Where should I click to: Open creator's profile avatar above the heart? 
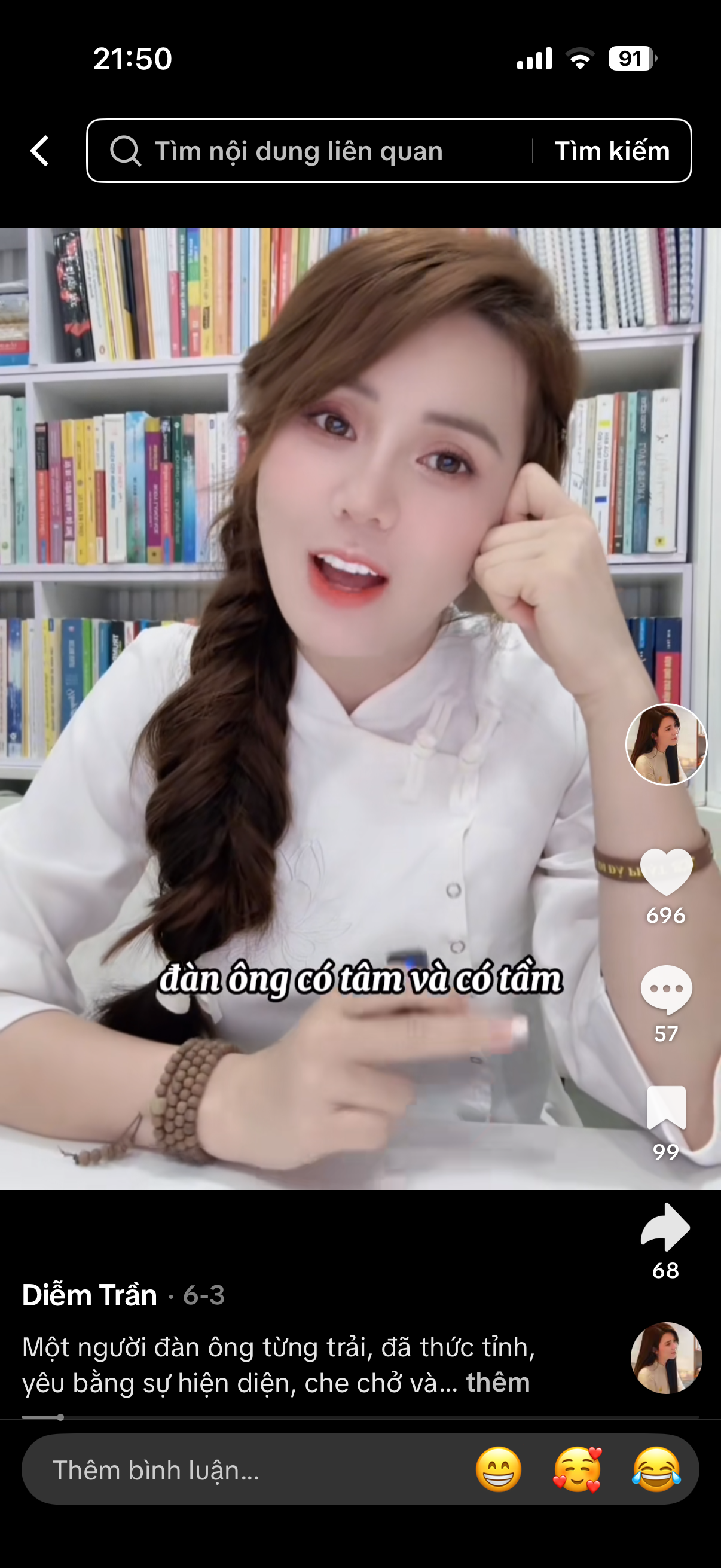coord(665,744)
